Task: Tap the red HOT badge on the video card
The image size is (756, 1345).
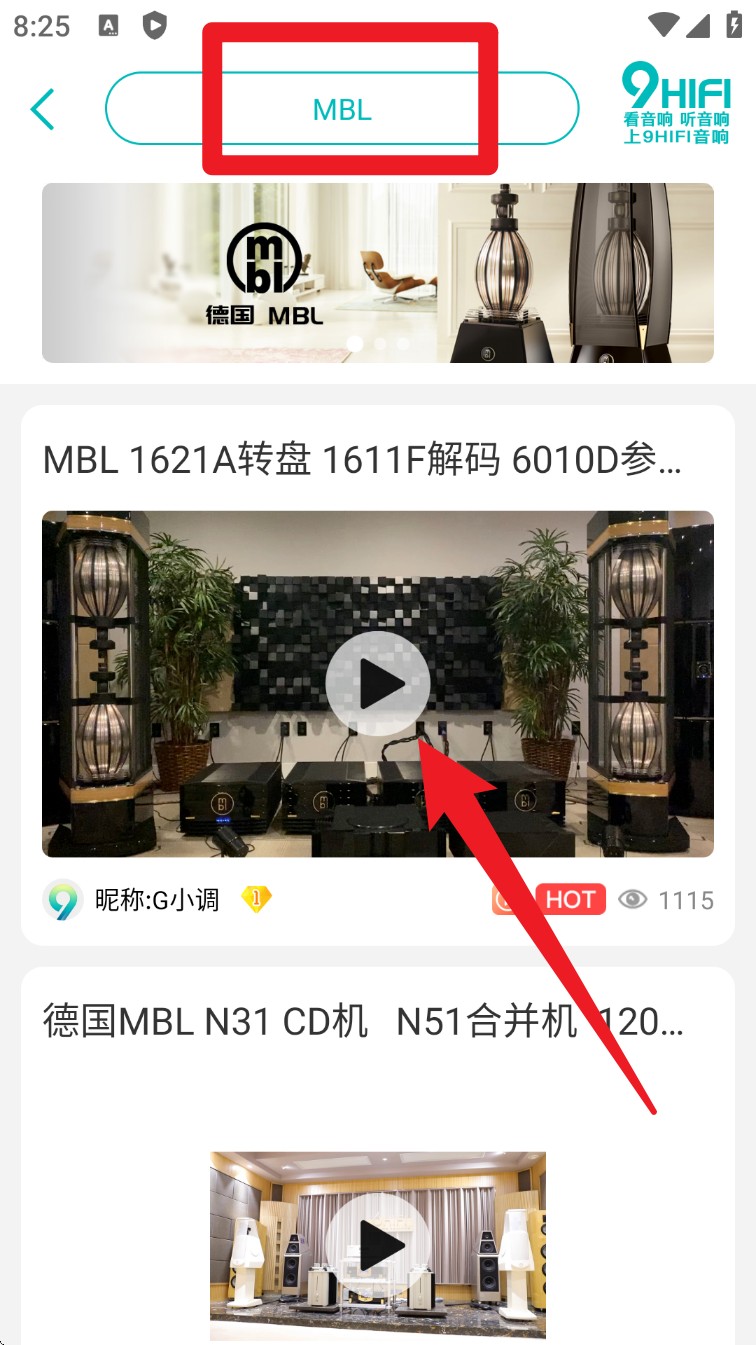Action: tap(570, 898)
